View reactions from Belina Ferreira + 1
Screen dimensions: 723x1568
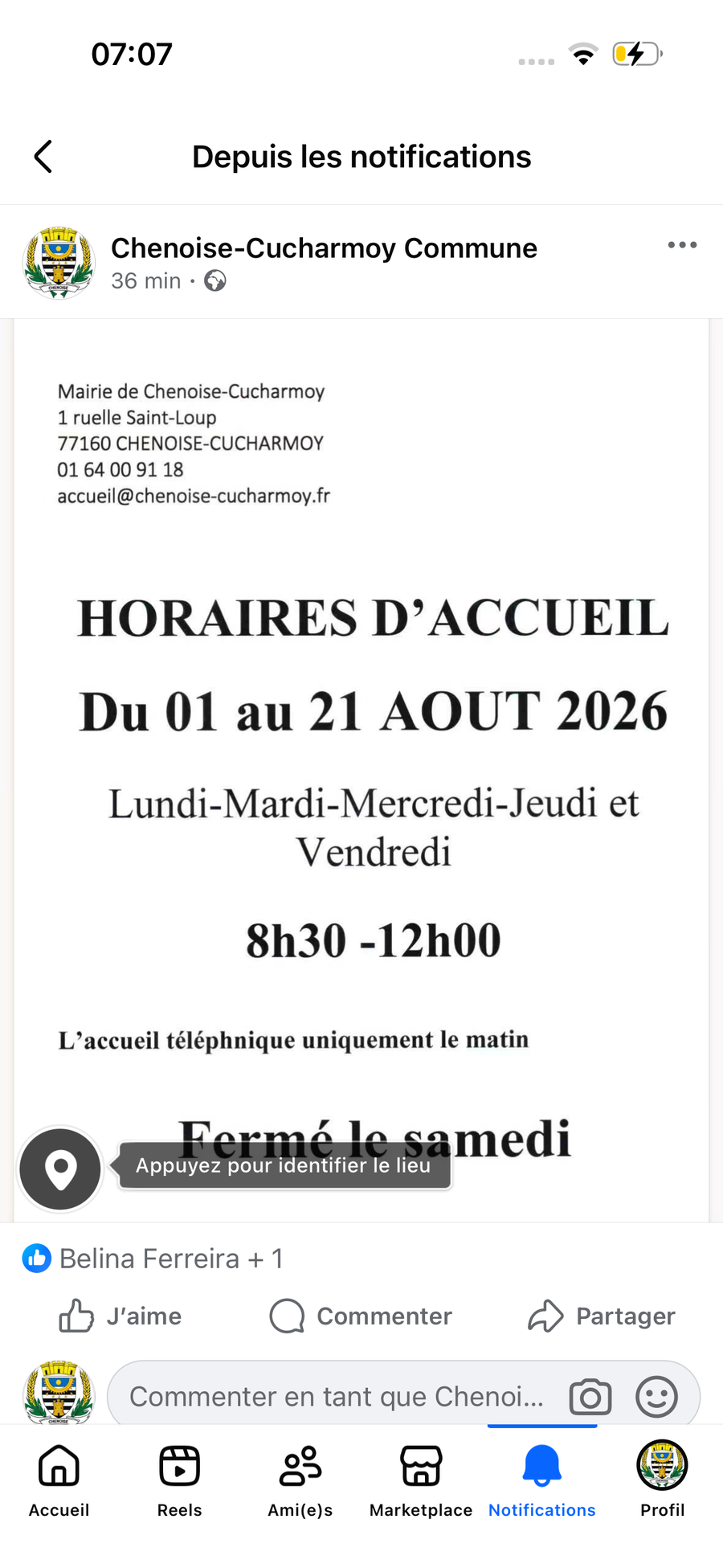[153, 1259]
